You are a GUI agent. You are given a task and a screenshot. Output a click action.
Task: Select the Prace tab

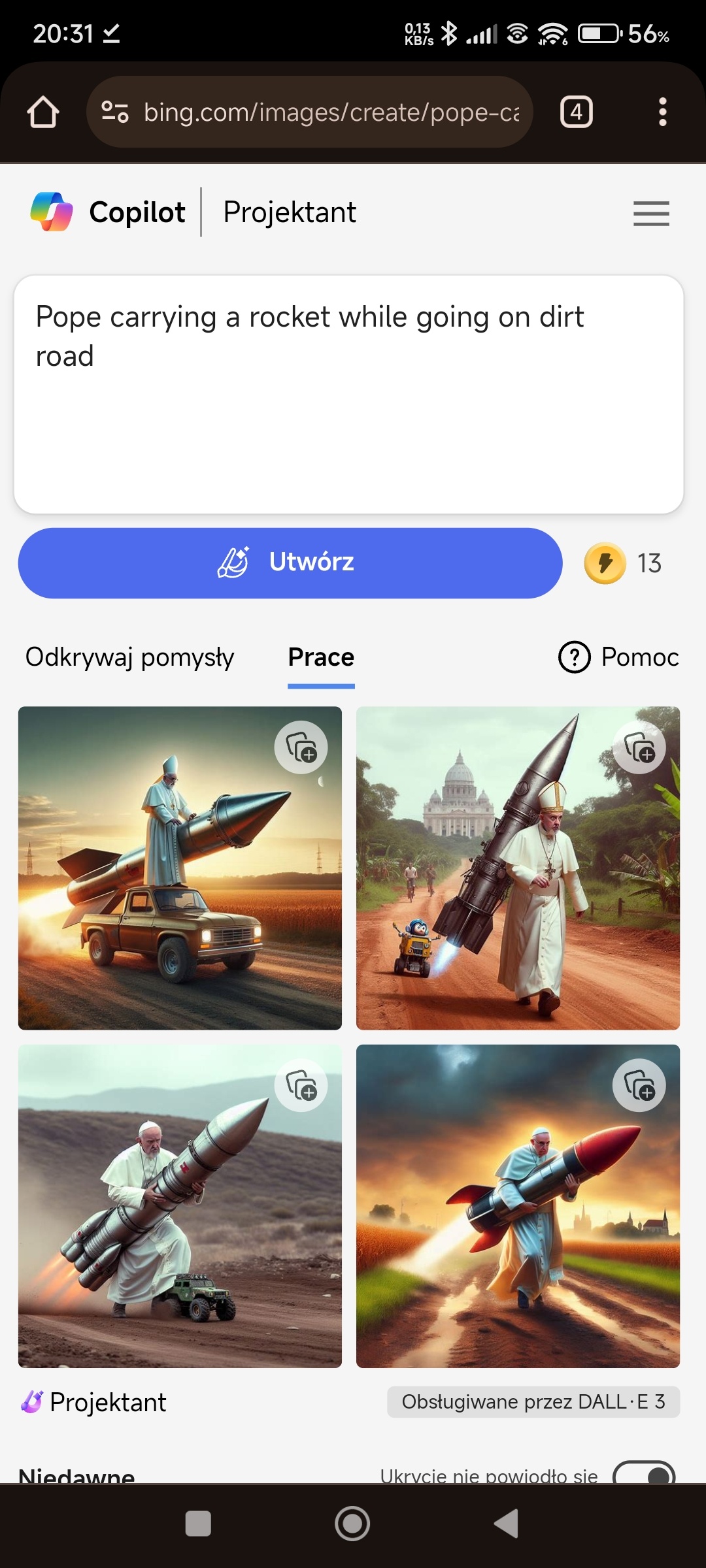pyautogui.click(x=321, y=657)
